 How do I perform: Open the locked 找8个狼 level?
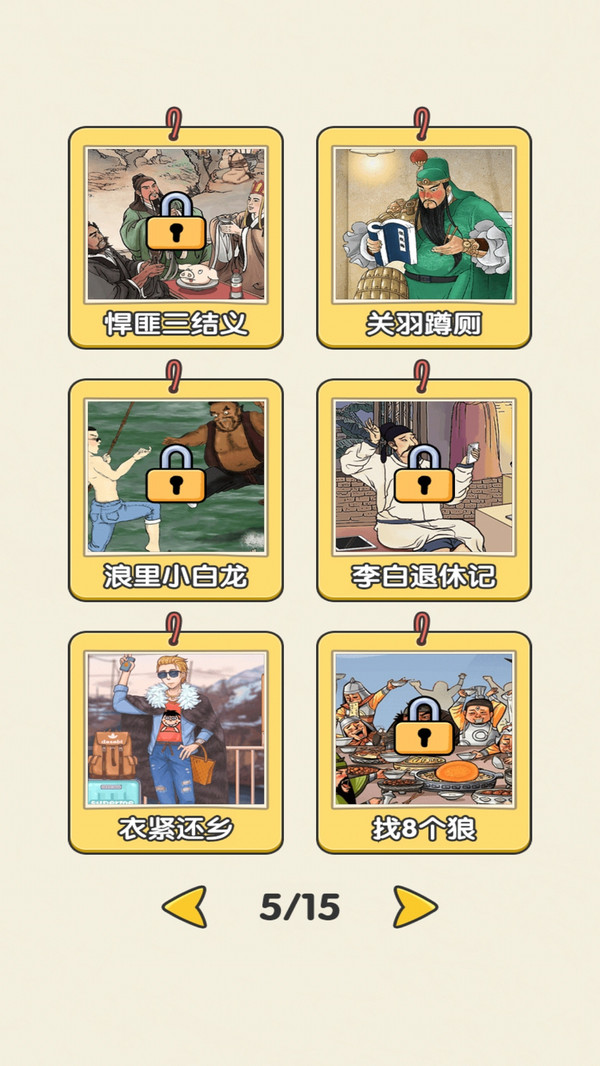coord(424,742)
